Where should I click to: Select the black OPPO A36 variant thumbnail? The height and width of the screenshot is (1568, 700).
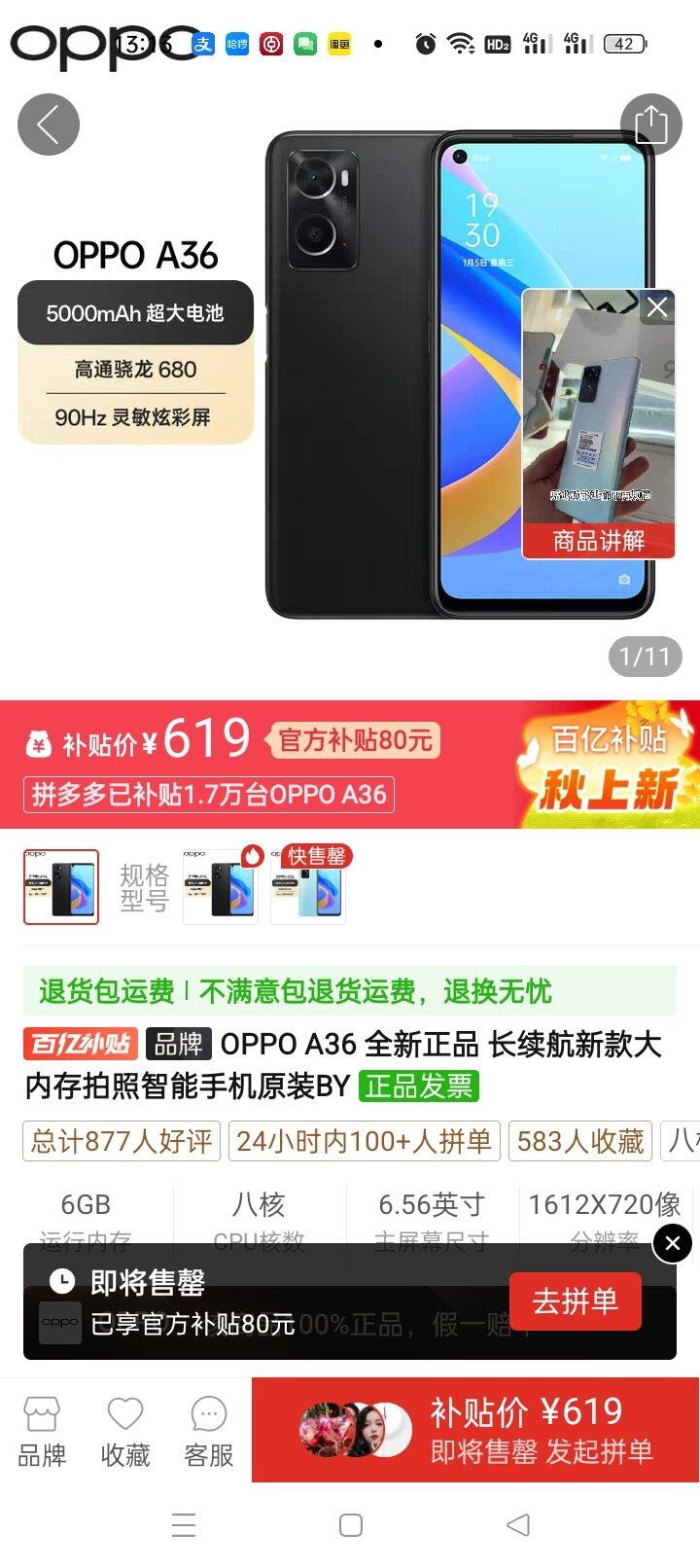pos(61,886)
